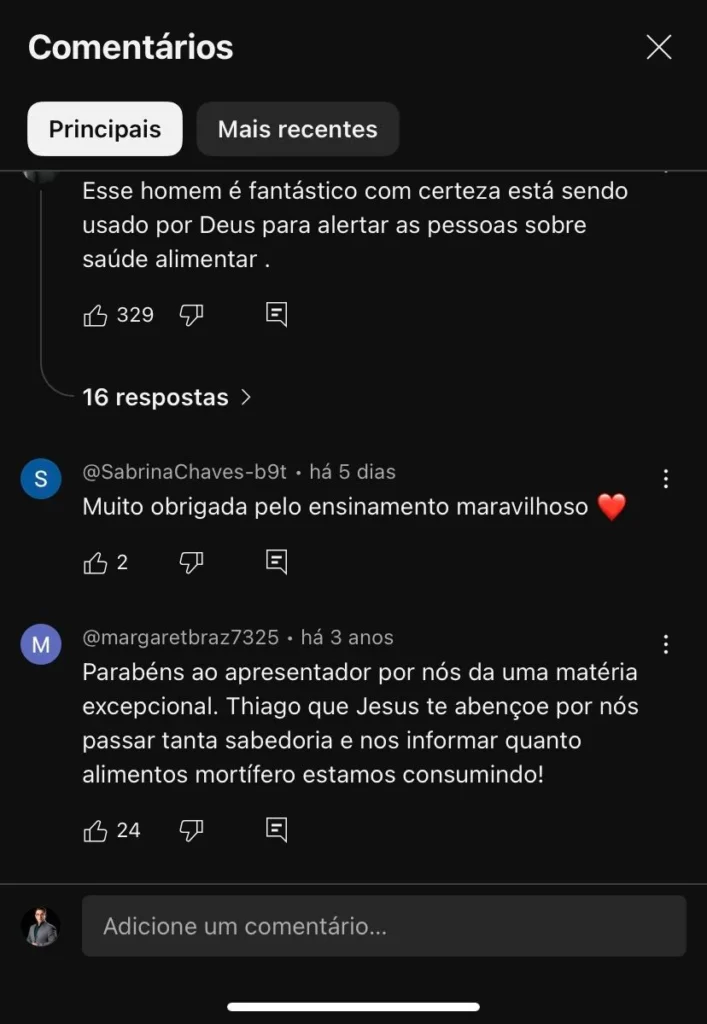Select the Principais filter chip
This screenshot has height=1024, width=707.
(105, 129)
